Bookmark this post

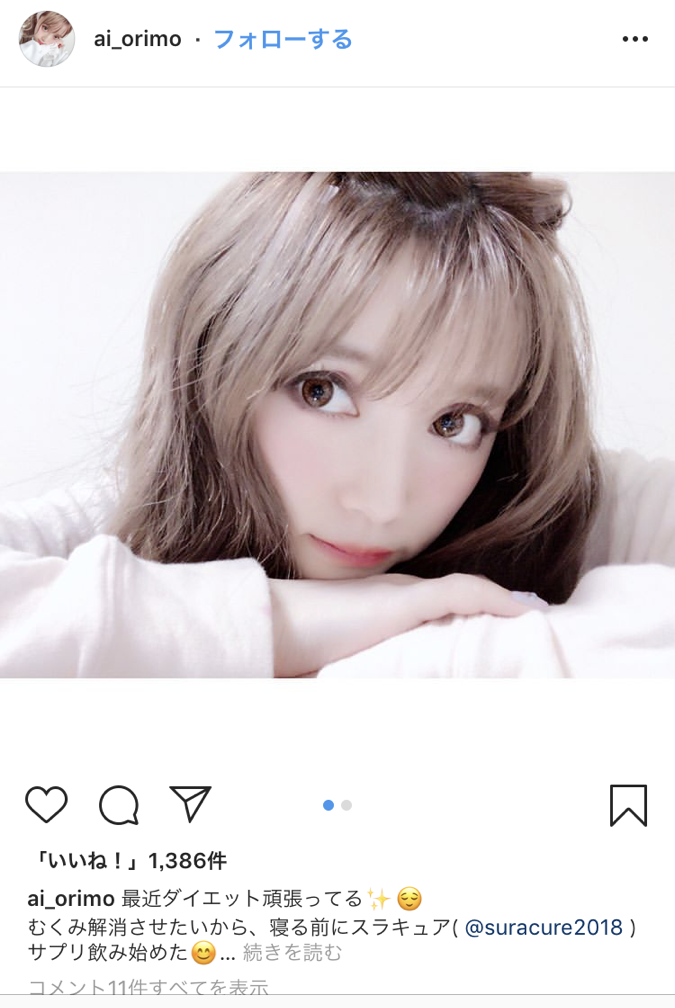click(x=628, y=805)
